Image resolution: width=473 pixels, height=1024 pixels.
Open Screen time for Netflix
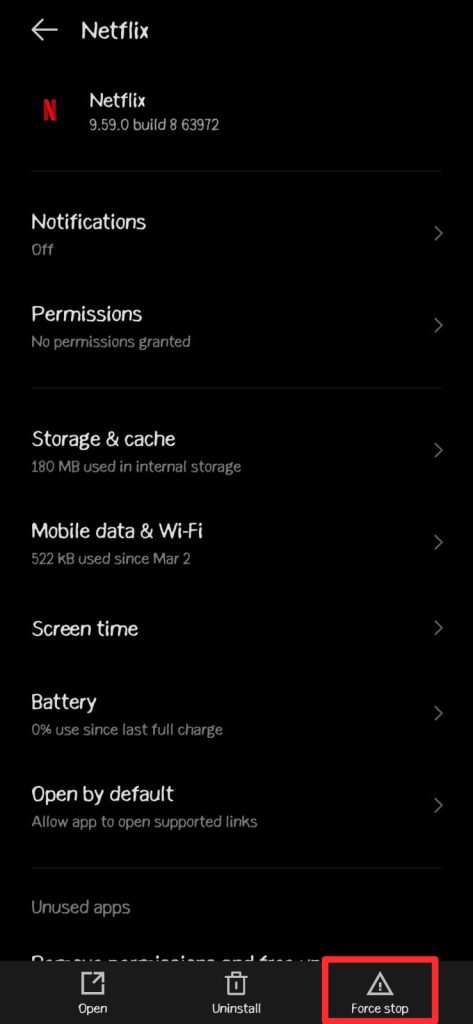tap(236, 628)
